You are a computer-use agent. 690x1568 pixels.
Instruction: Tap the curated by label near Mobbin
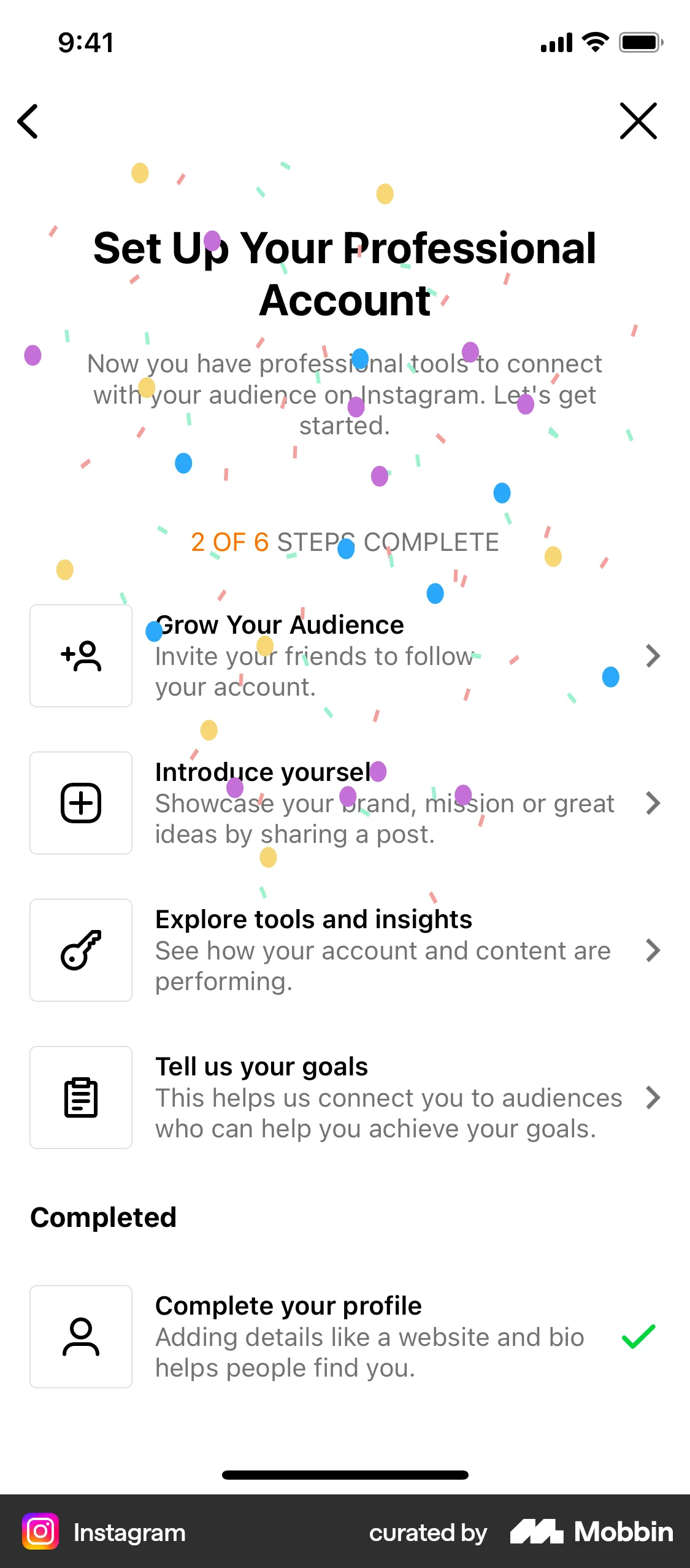coord(427,1532)
